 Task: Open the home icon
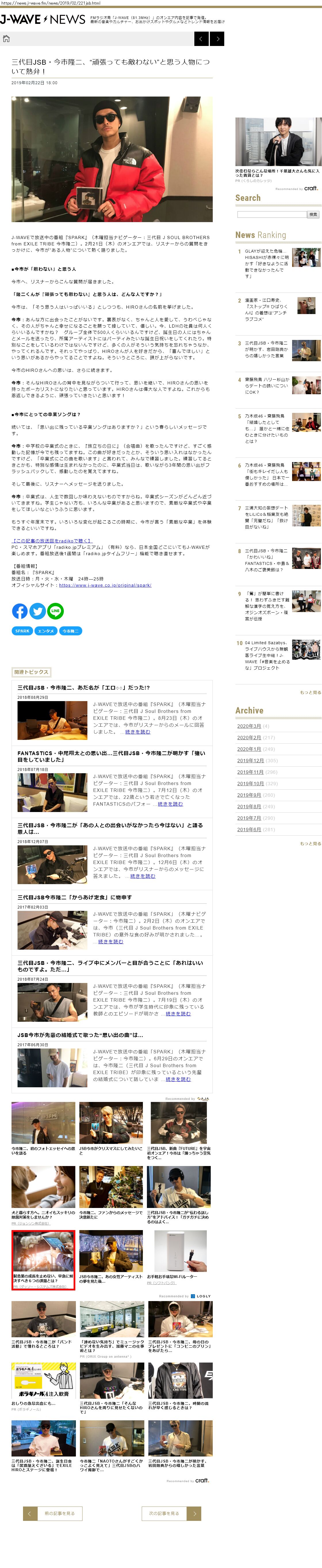point(6,39)
